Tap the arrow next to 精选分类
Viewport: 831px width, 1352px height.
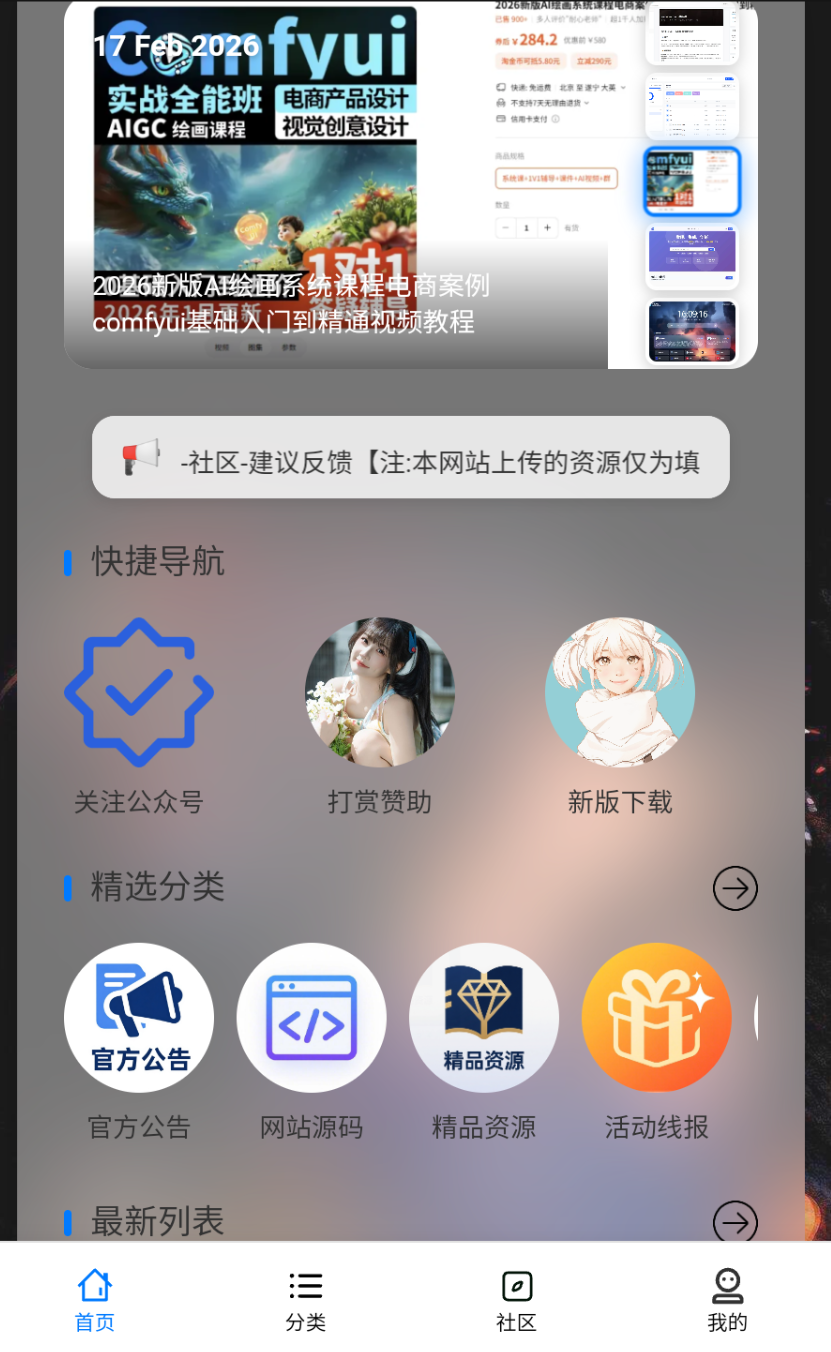[x=735, y=888]
